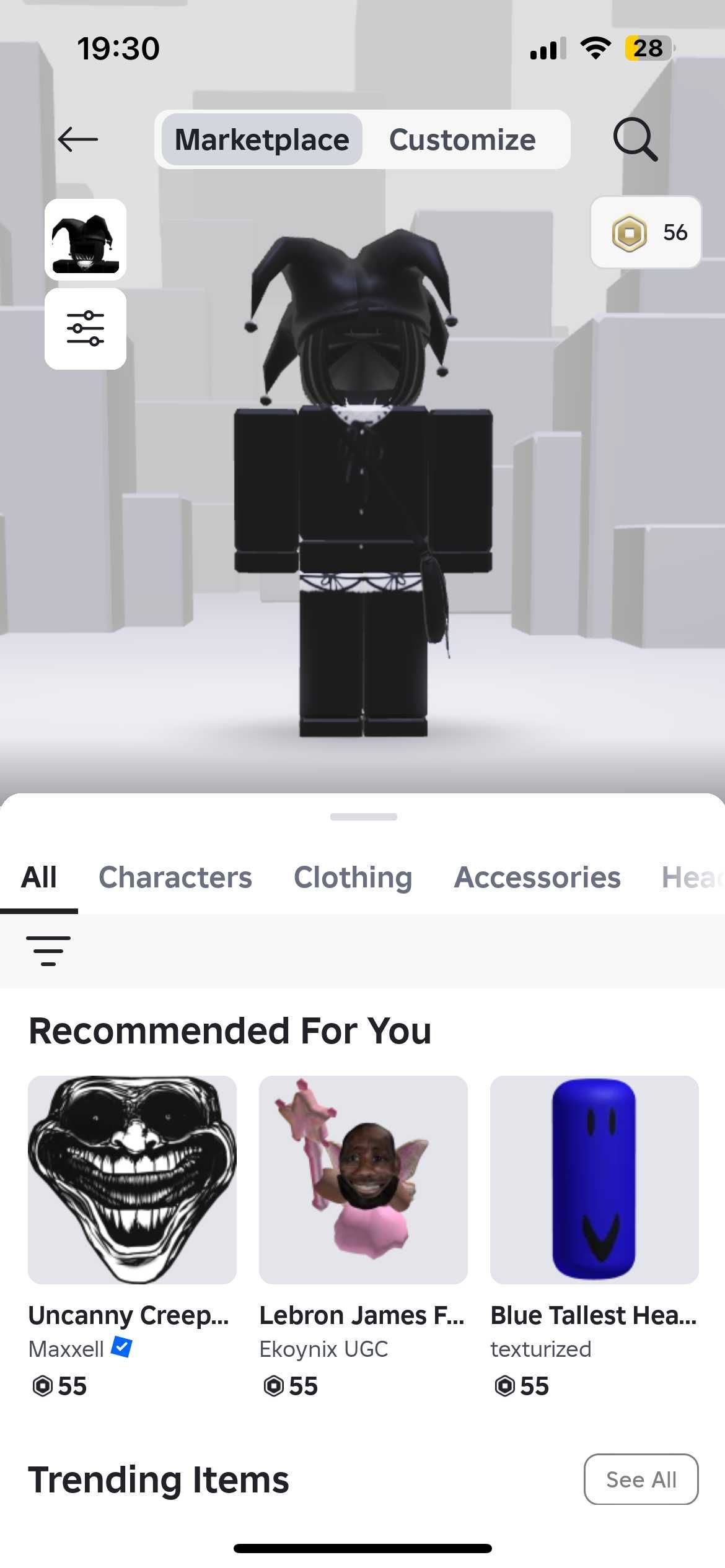Select the All category tab
Viewport: 725px width, 1568px height.
pos(38,878)
